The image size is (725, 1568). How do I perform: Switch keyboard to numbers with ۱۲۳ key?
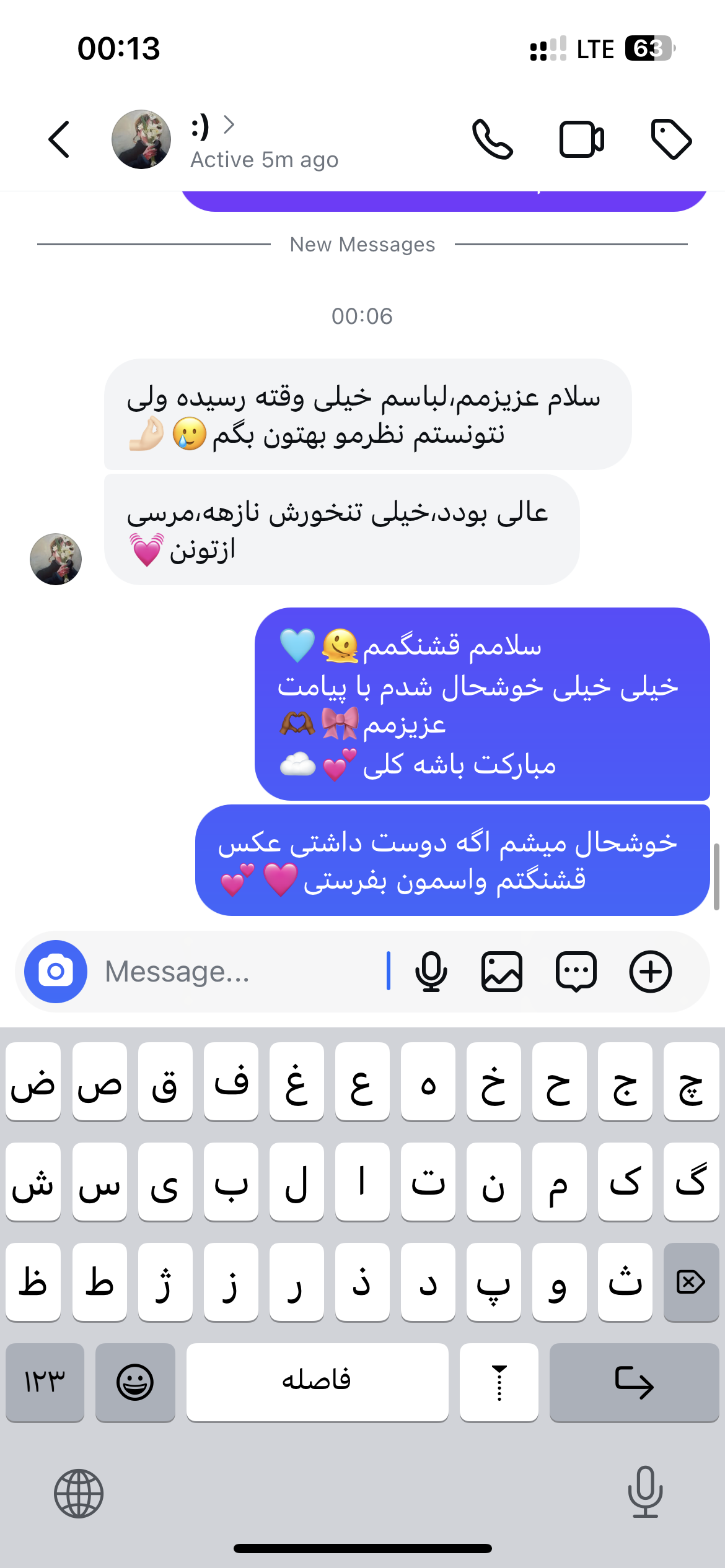point(45,1382)
